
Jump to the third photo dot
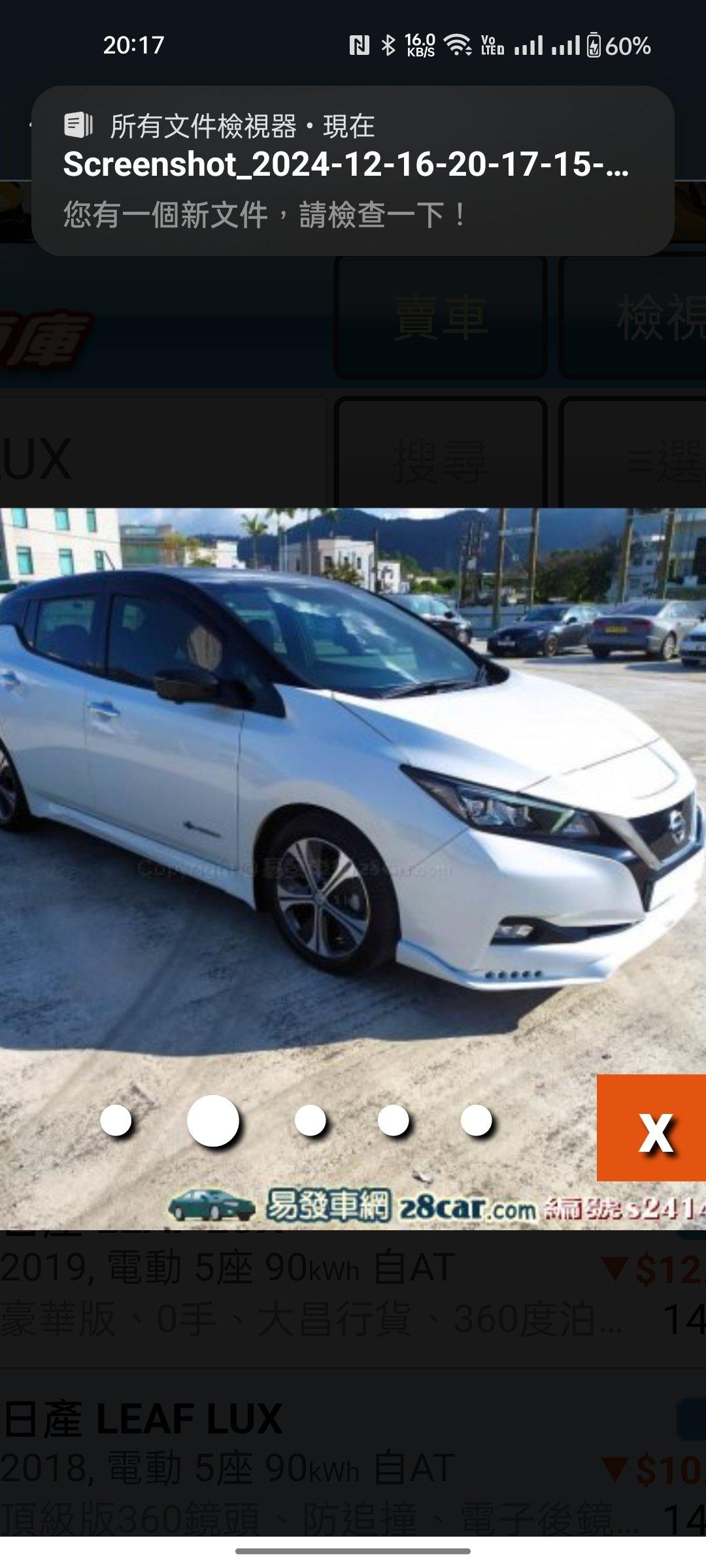pos(310,1120)
